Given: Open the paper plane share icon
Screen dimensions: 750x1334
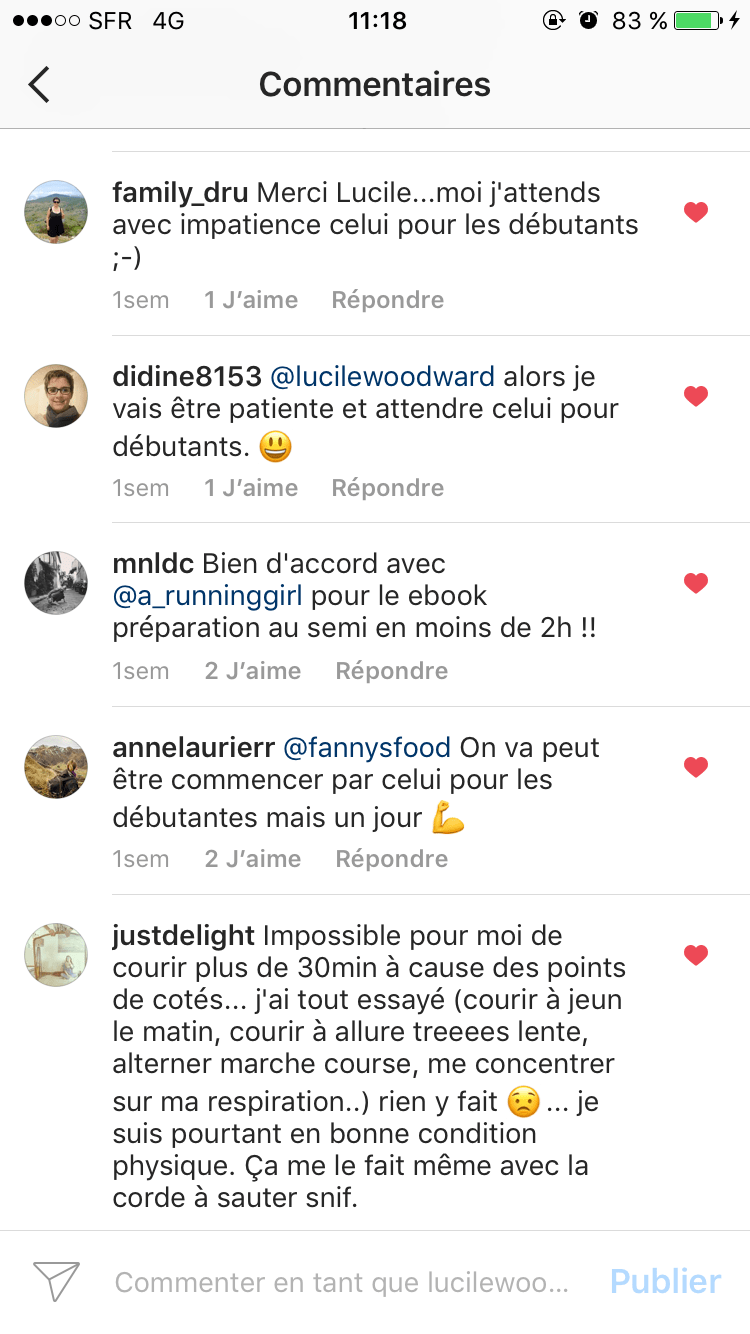Looking at the screenshot, I should tap(56, 1282).
